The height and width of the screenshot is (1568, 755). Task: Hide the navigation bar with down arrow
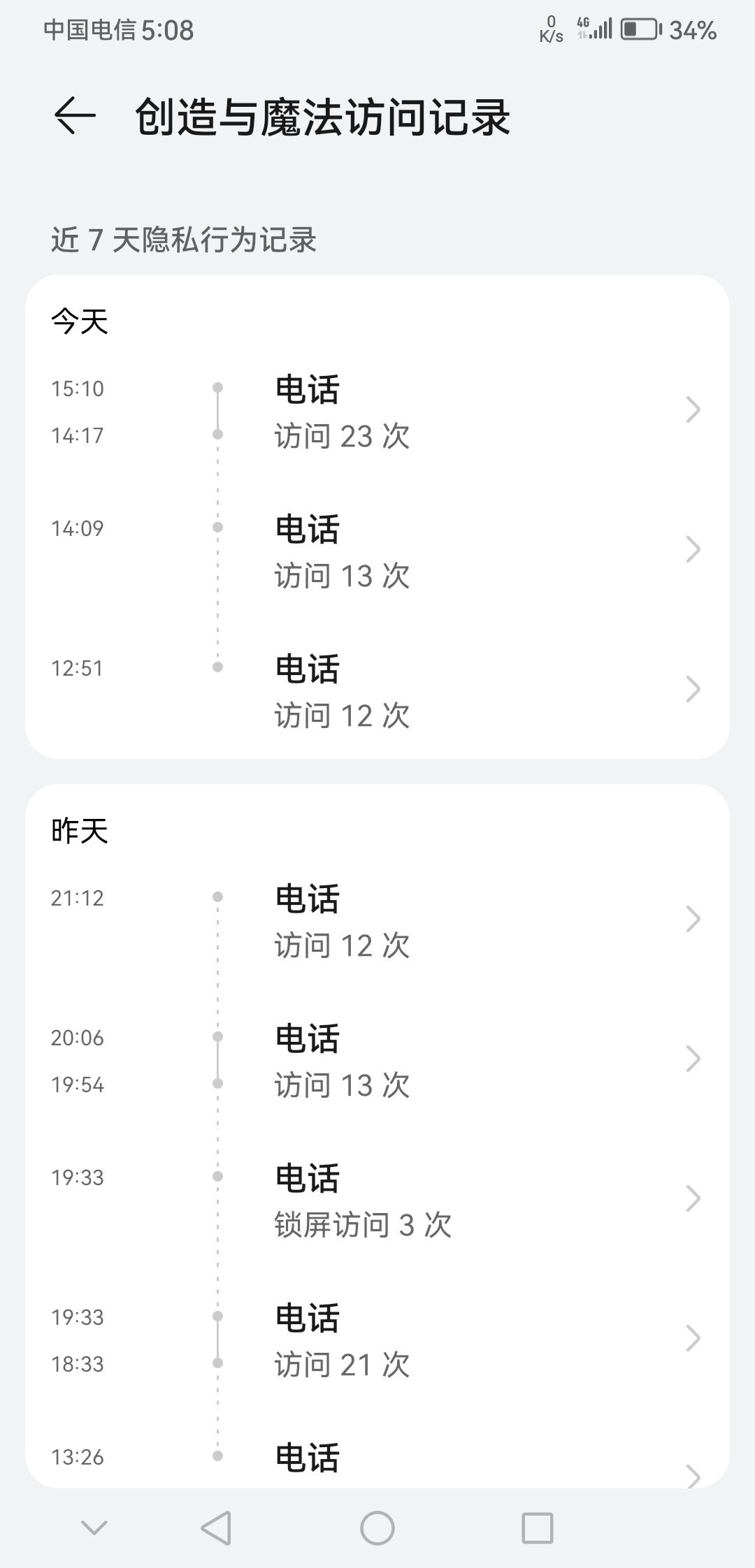point(94,1528)
